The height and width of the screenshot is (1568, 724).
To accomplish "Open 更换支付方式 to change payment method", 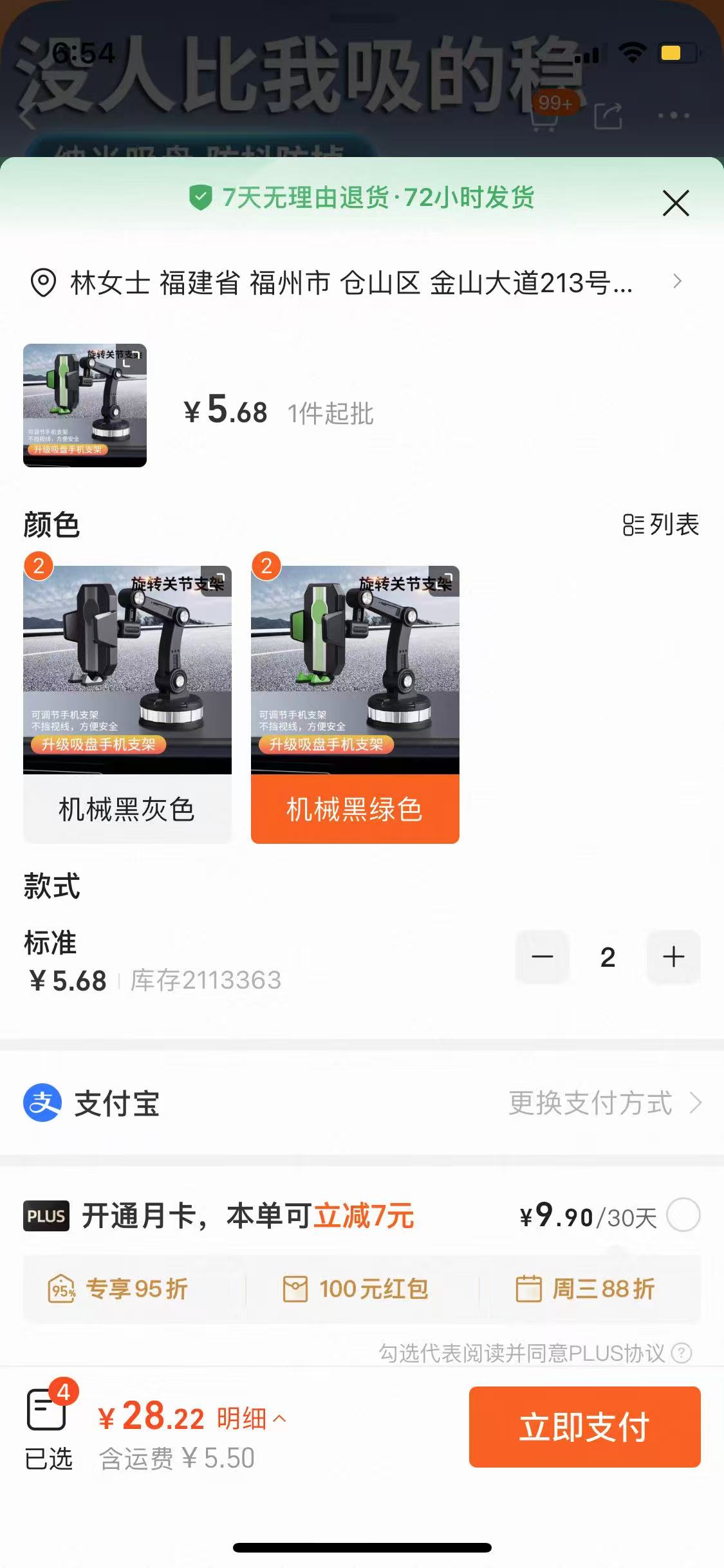I will tap(604, 1103).
